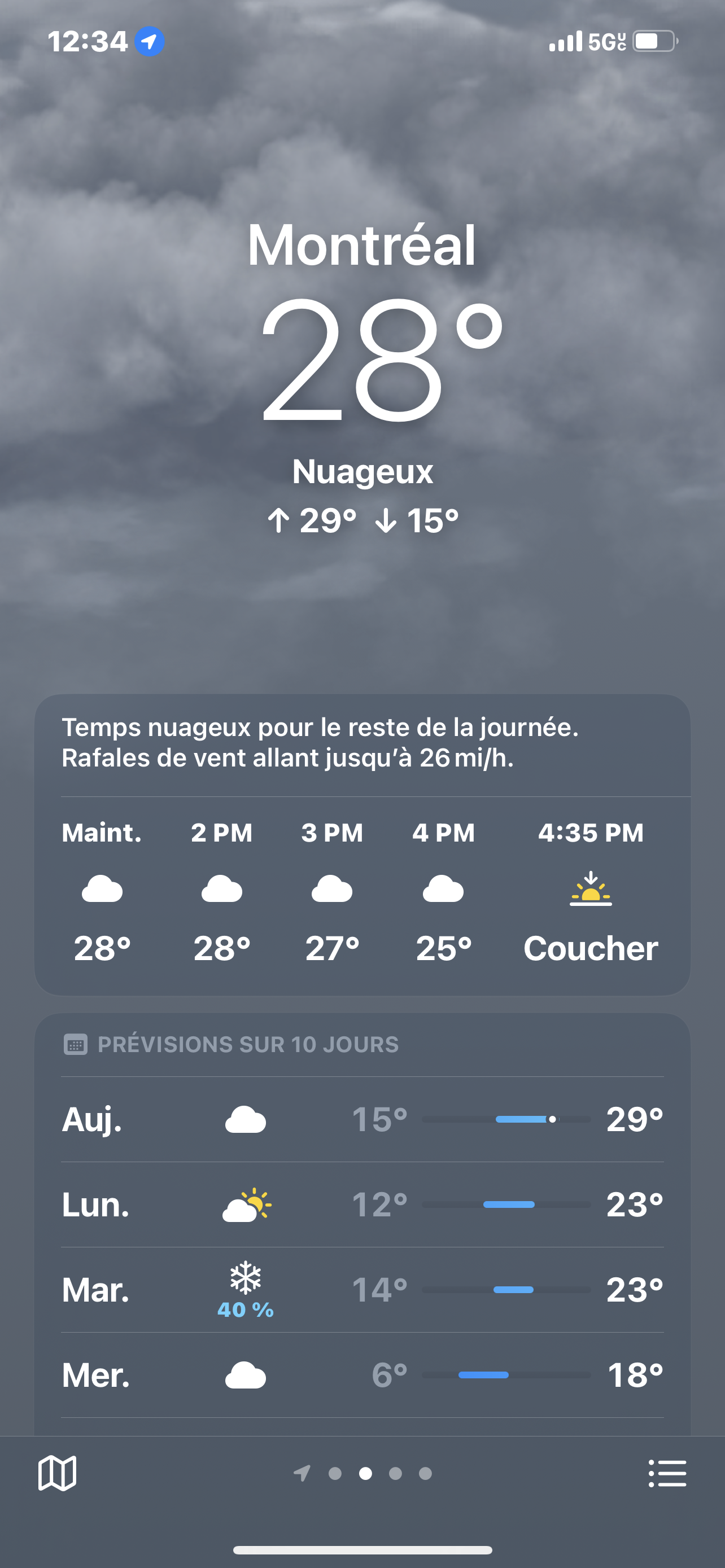Viewport: 725px width, 1568px height.
Task: Open the saved locations list
Action: 667,1473
